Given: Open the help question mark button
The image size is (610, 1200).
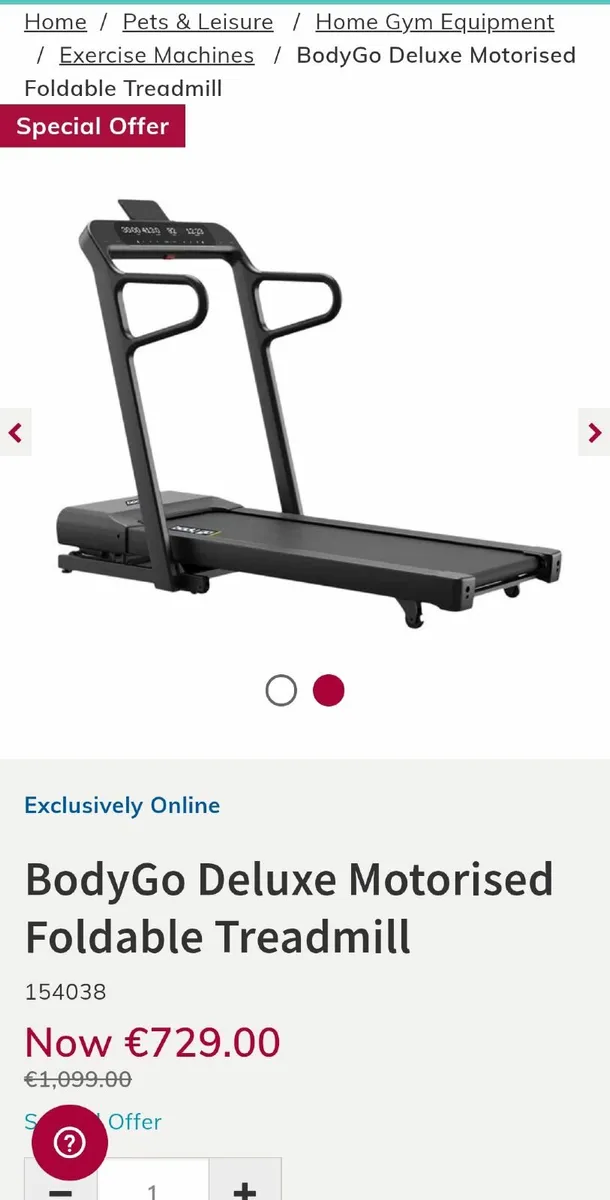Looking at the screenshot, I should click(69, 1142).
